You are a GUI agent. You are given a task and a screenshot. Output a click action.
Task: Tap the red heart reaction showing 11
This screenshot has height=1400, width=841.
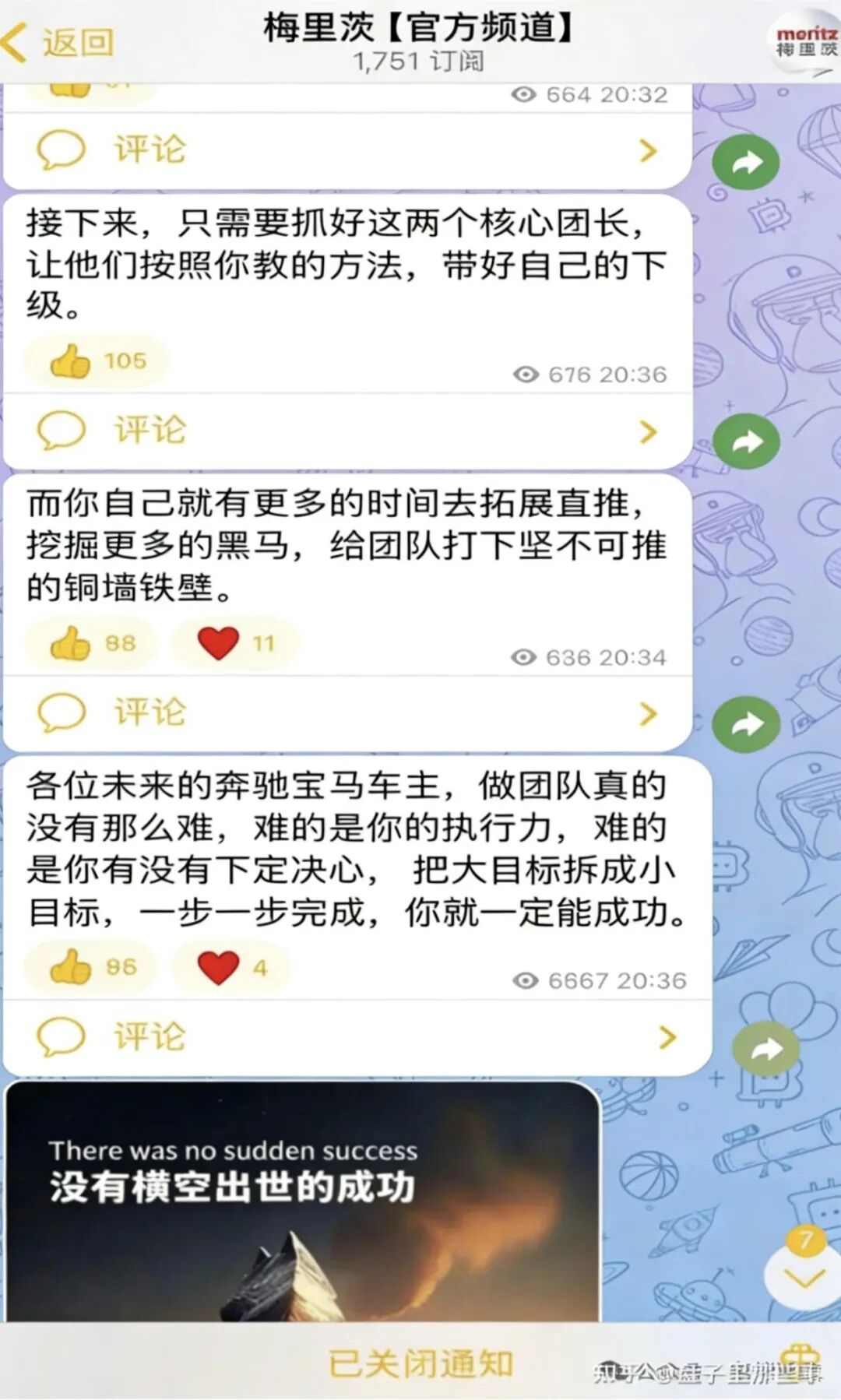234,642
